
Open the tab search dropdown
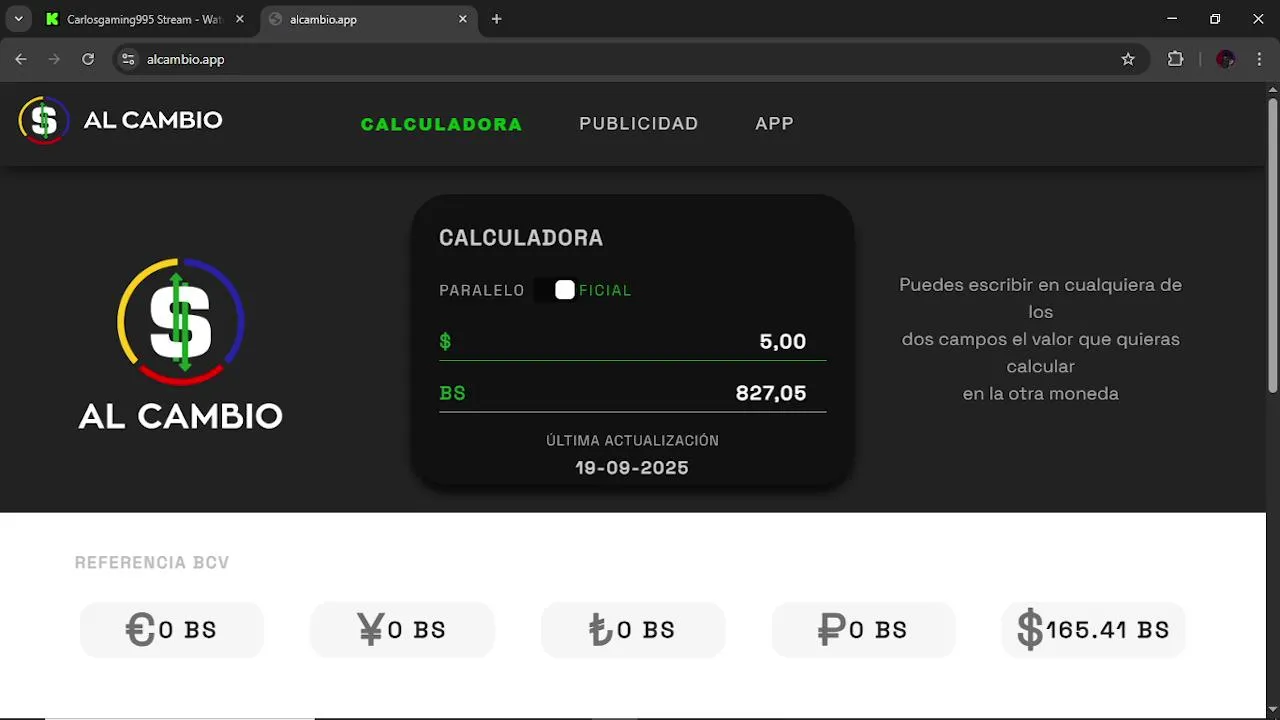coord(18,19)
